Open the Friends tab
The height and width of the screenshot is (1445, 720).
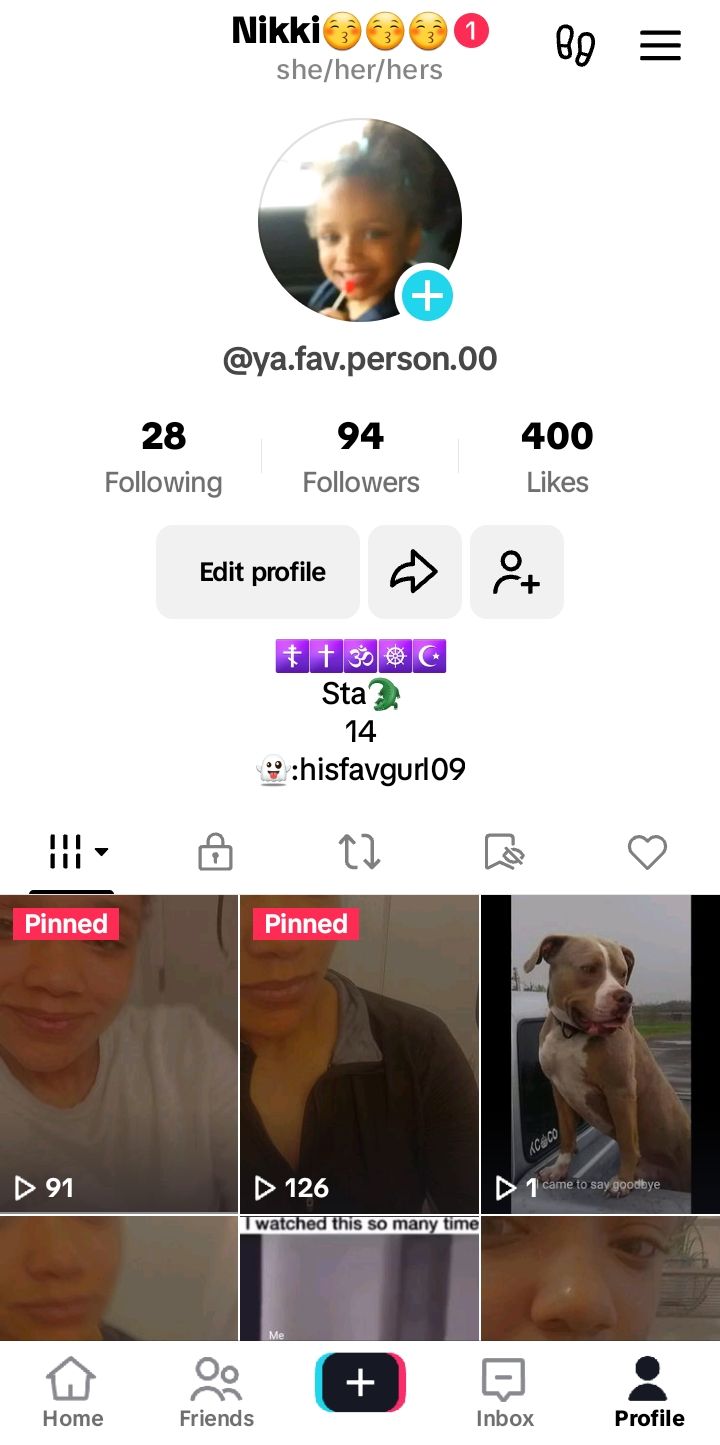216,1393
